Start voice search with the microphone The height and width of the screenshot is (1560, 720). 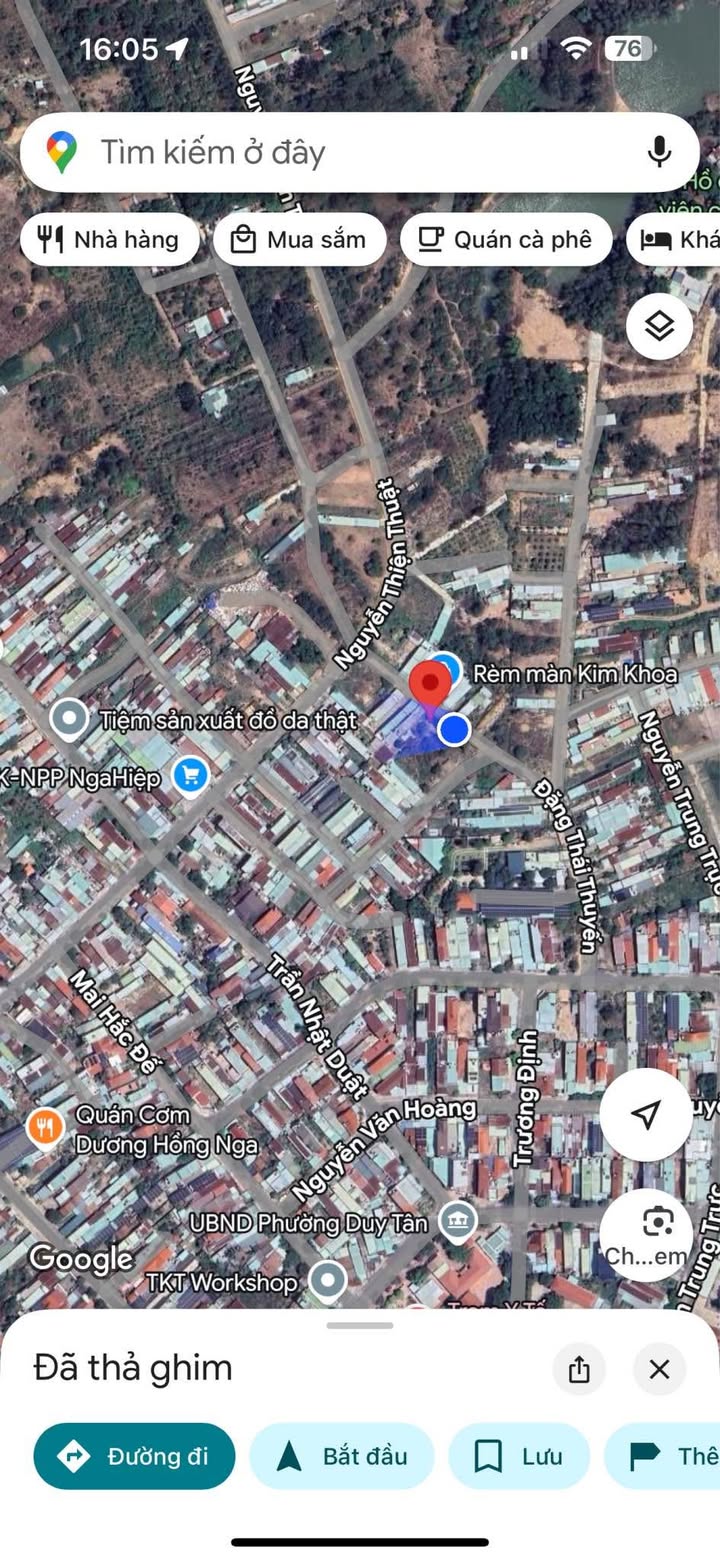658,153
